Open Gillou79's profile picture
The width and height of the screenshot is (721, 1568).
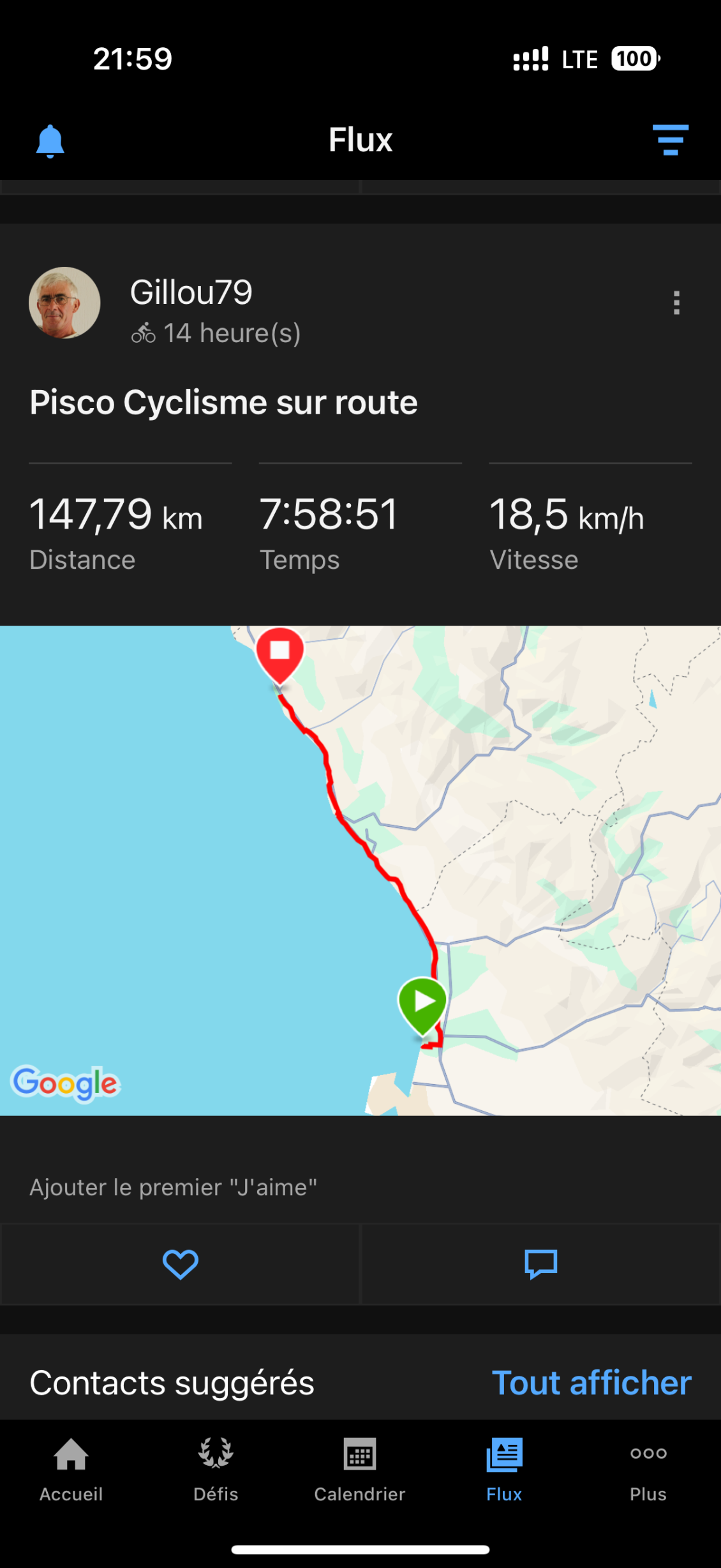pyautogui.click(x=64, y=303)
